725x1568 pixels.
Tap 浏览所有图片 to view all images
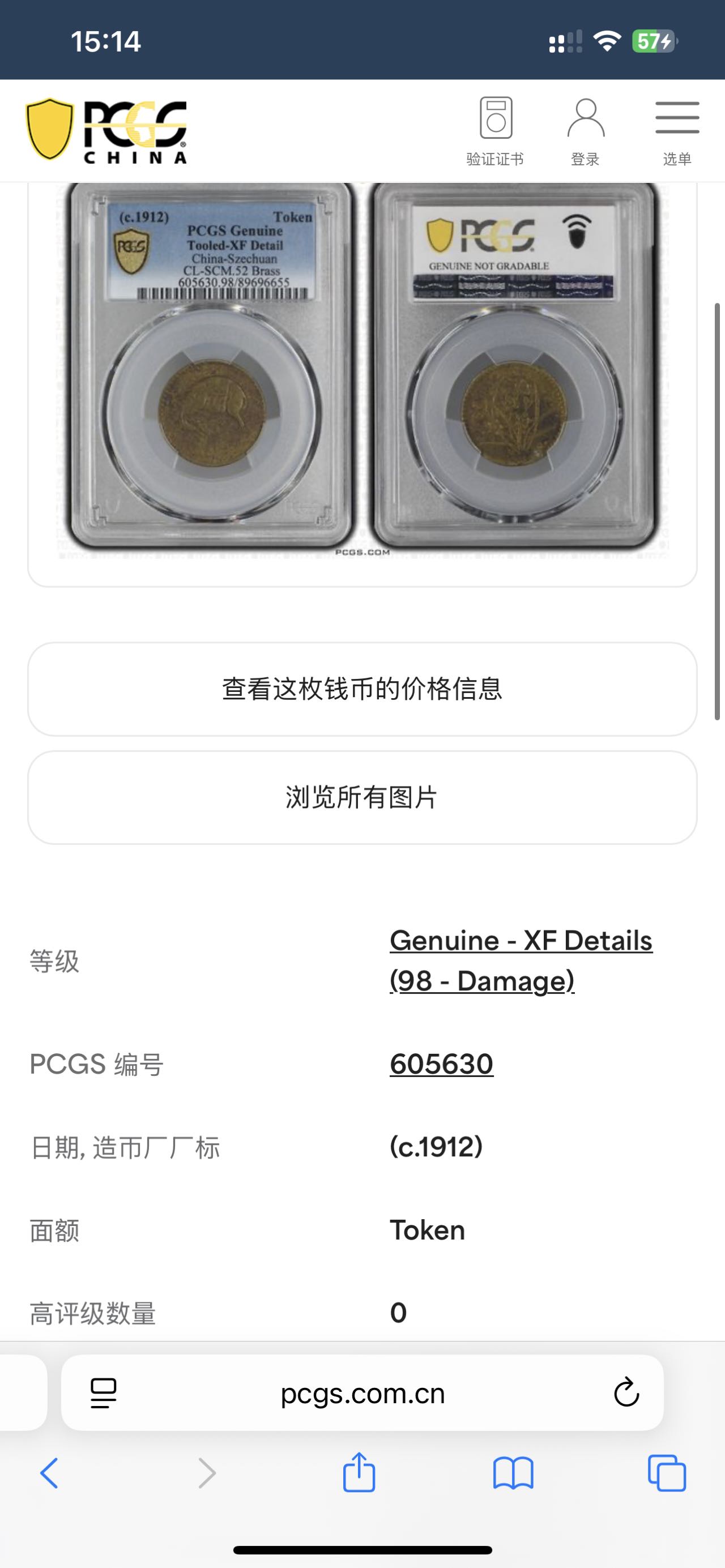[x=362, y=797]
